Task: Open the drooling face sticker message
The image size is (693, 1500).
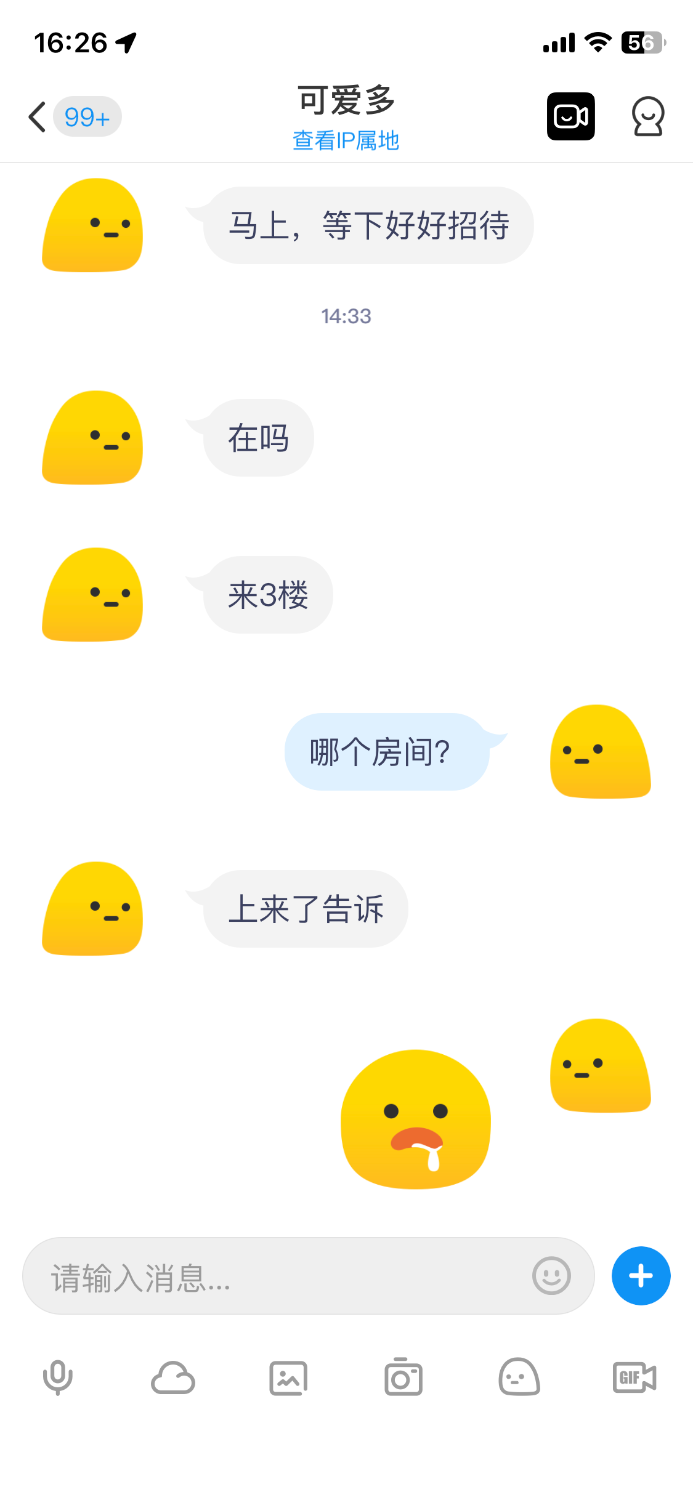Action: (416, 1120)
